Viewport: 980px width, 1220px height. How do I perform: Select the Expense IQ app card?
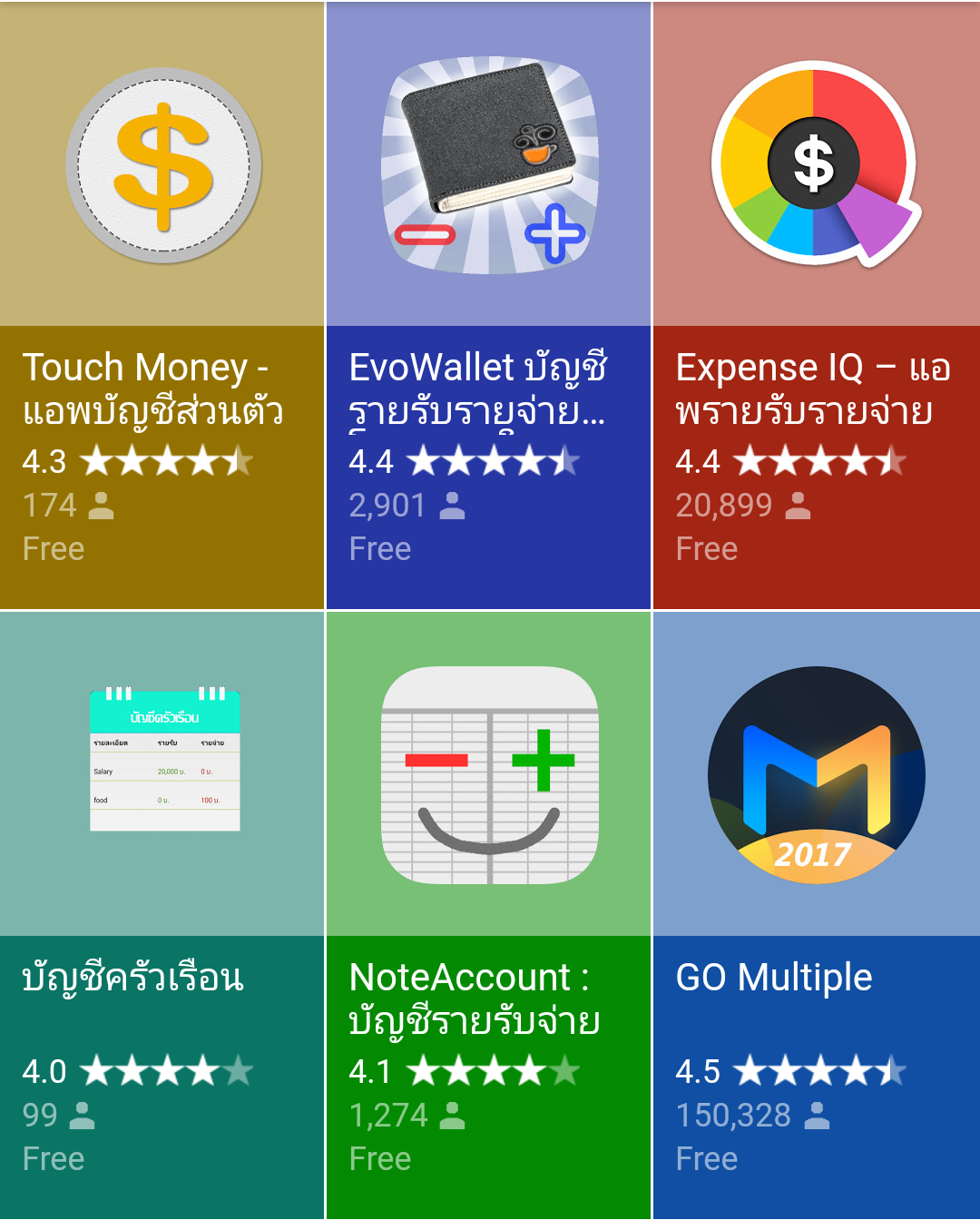815,304
